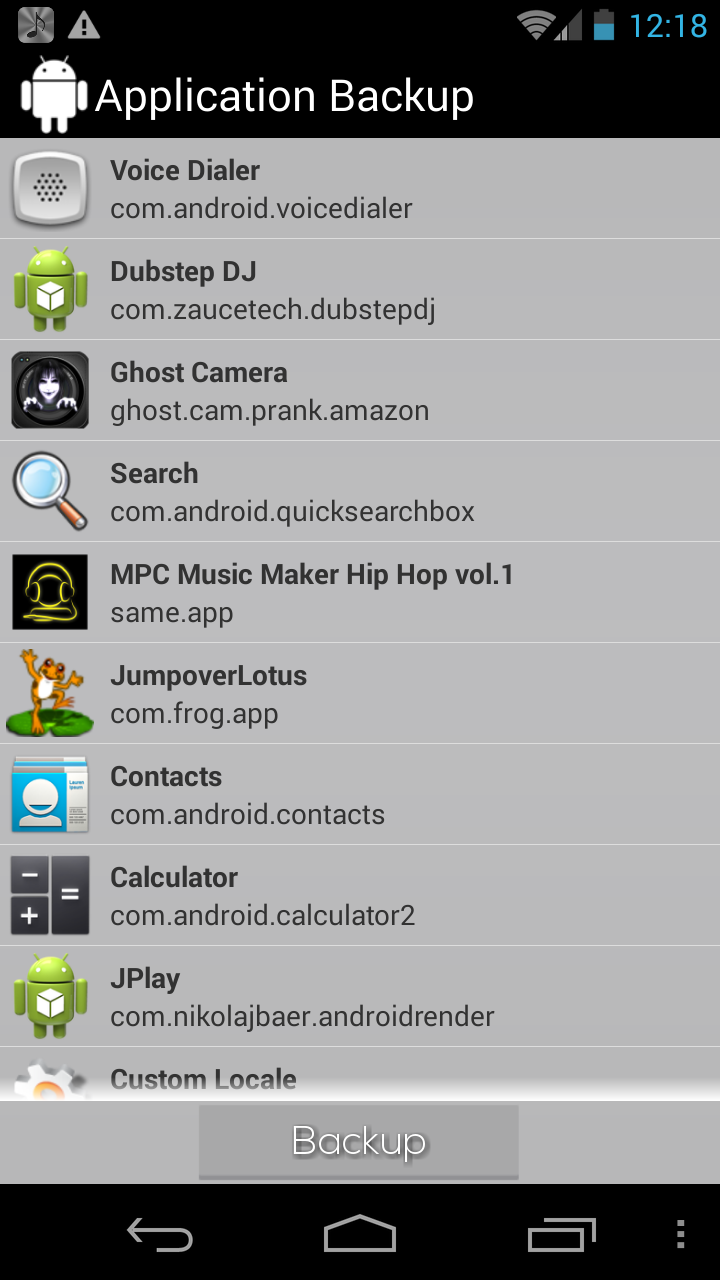Tap the JumpoverLotus frog icon
The image size is (720, 1280).
(50, 693)
